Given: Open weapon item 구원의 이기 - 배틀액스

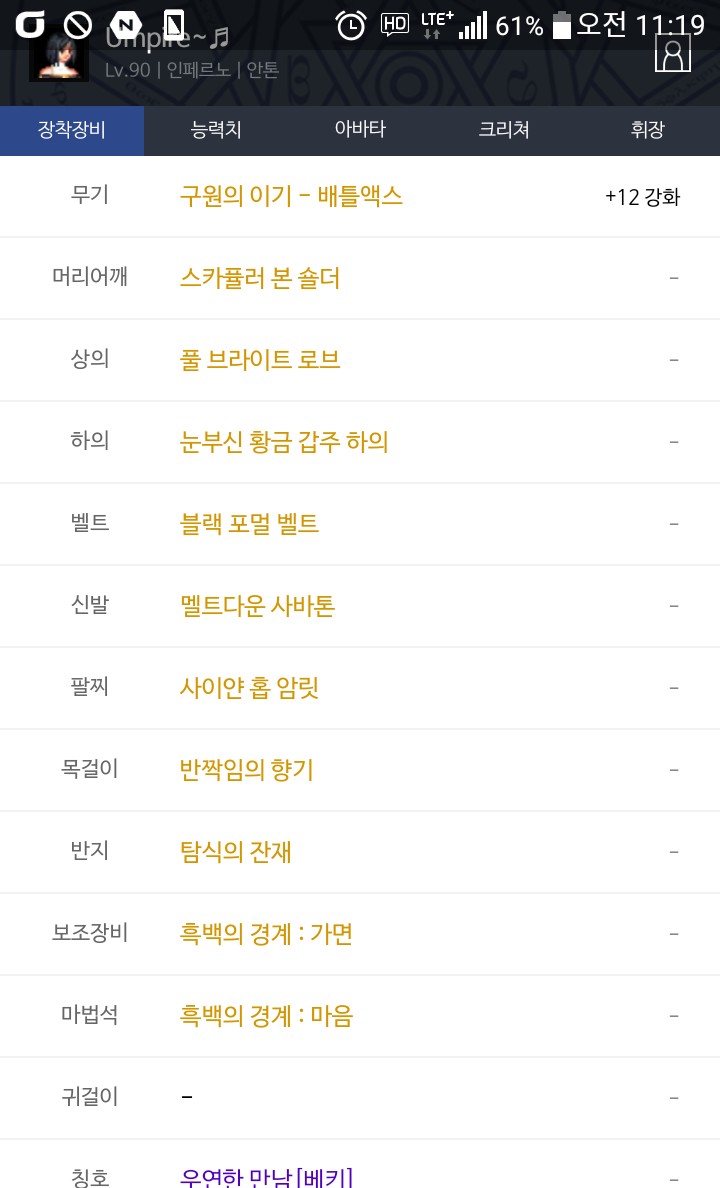Looking at the screenshot, I should click(x=291, y=196).
